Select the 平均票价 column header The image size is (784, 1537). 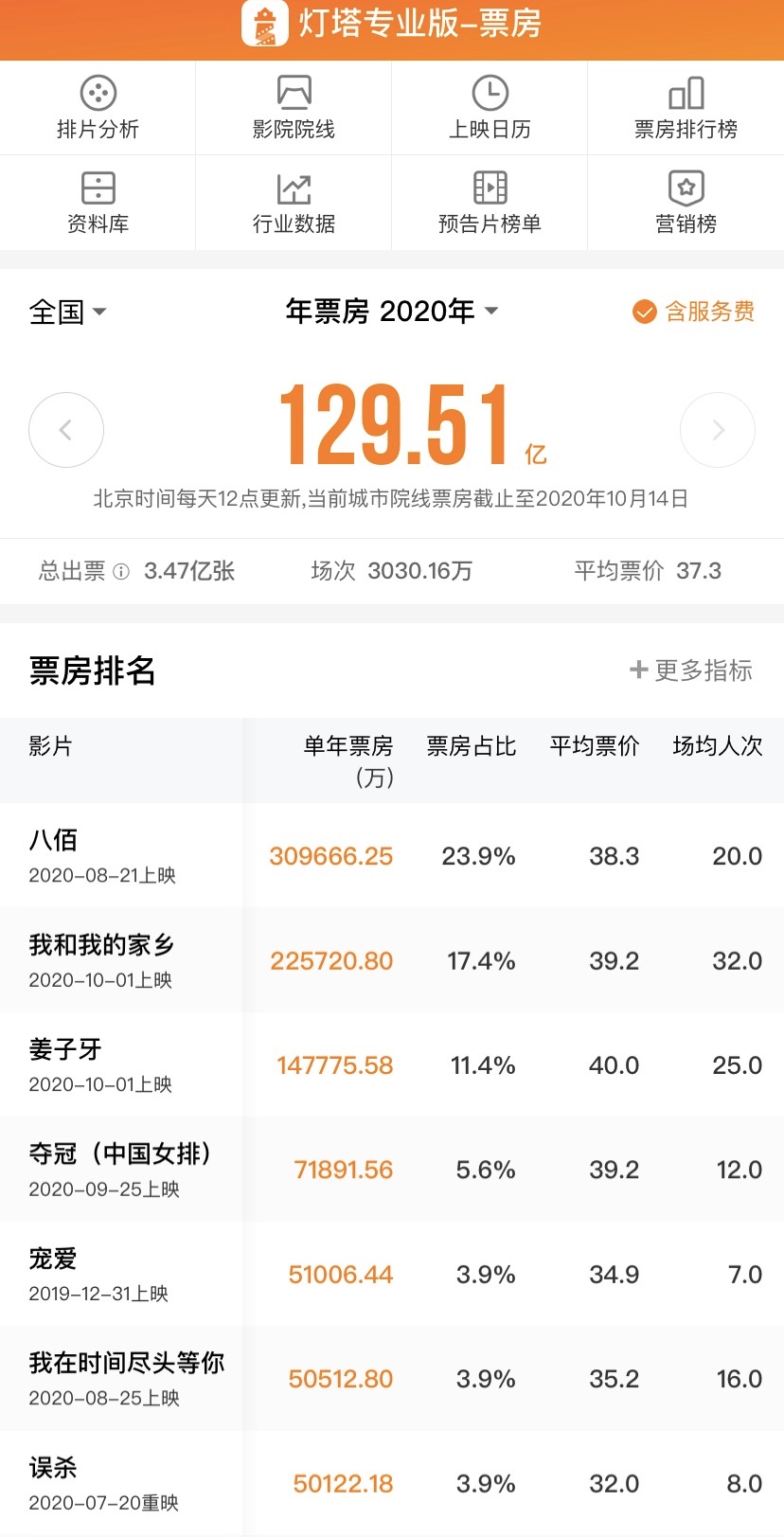coord(594,746)
